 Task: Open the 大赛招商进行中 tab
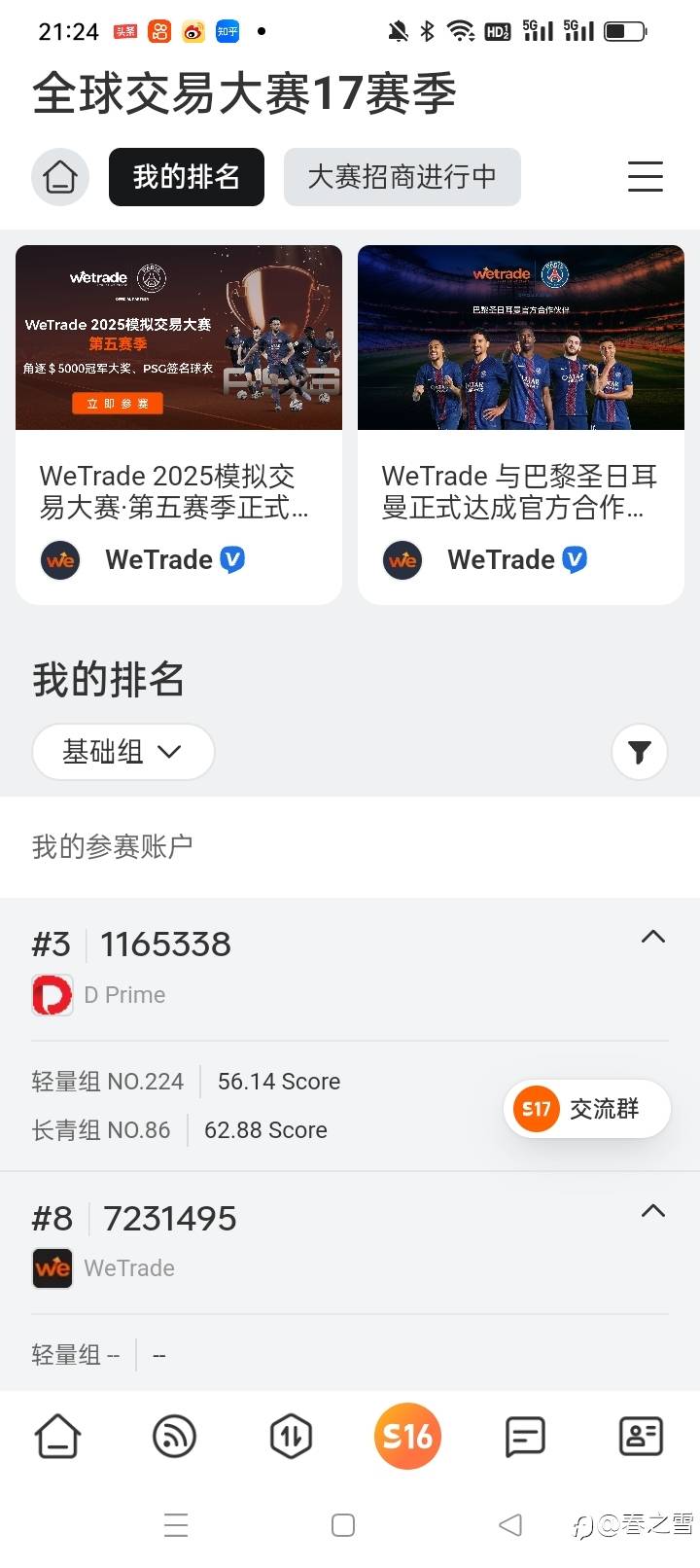tap(402, 177)
